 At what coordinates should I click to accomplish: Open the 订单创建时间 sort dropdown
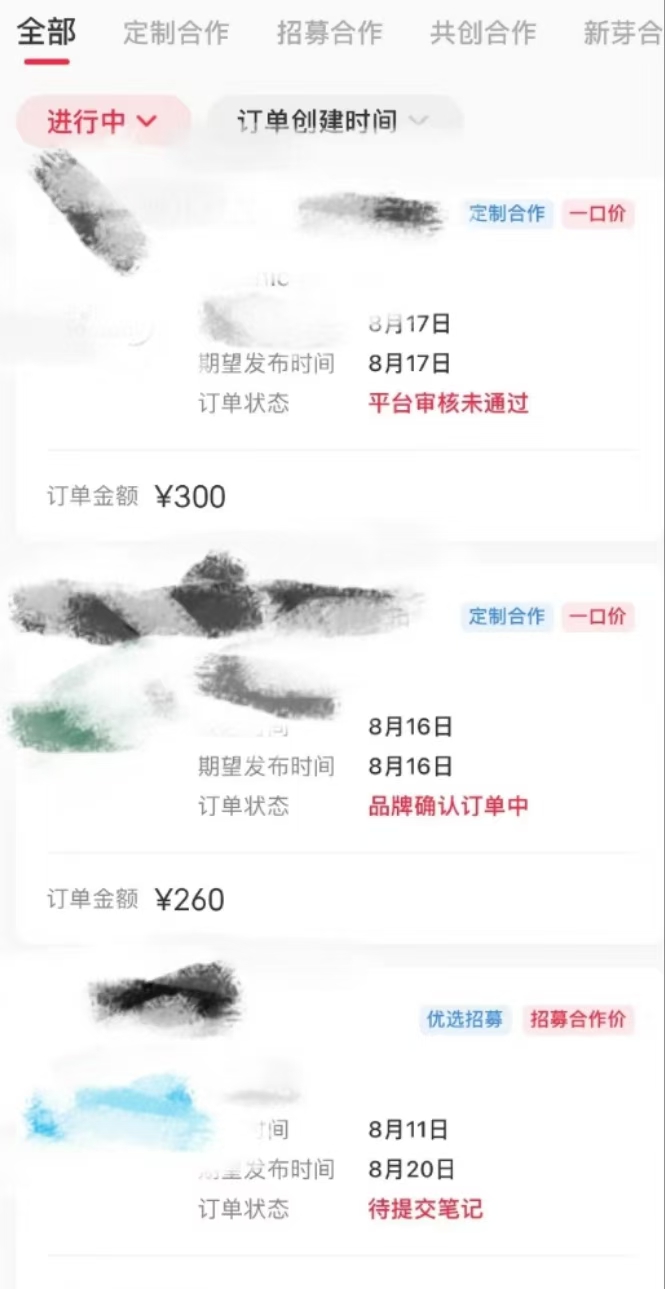(x=332, y=122)
